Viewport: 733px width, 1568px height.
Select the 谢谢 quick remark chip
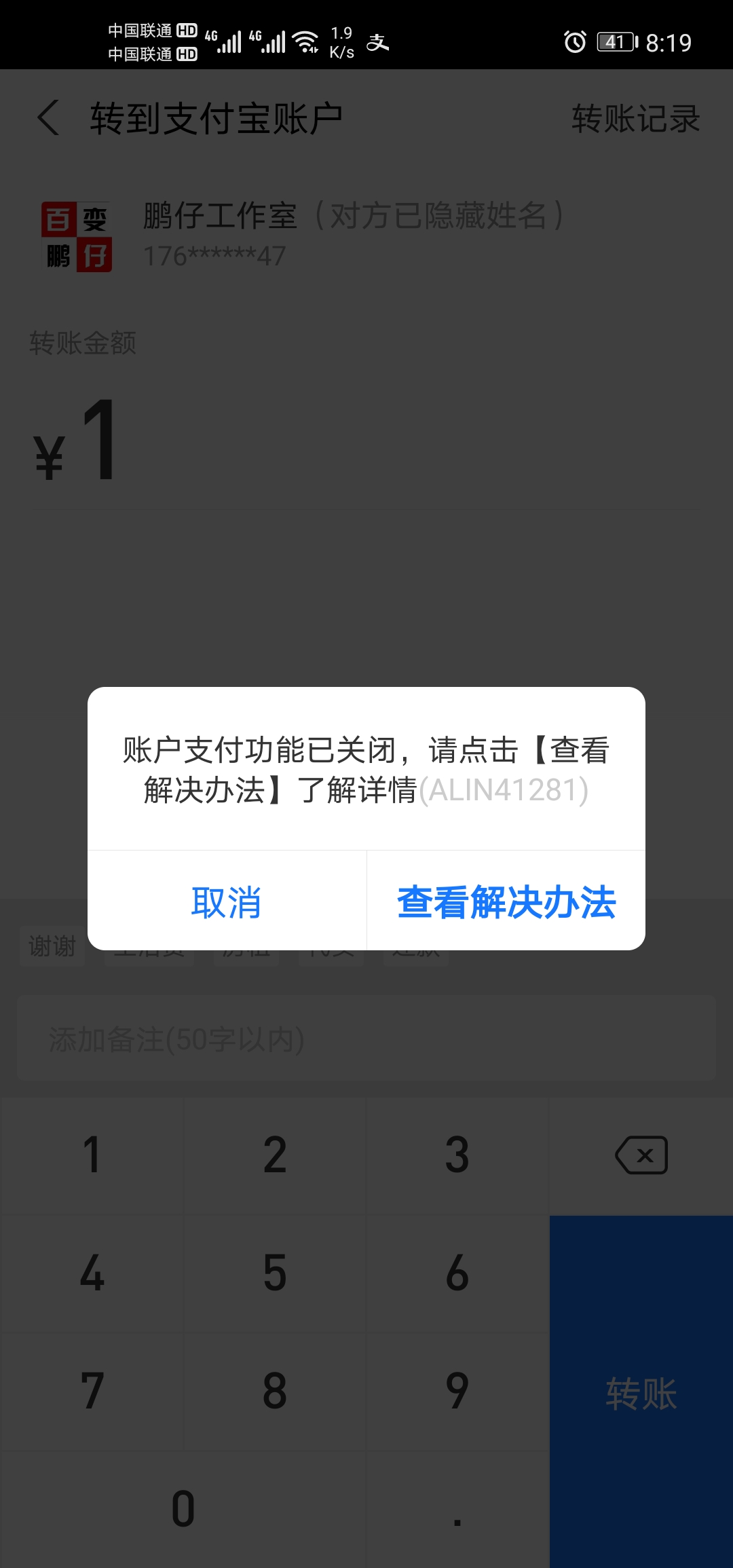coord(52,947)
